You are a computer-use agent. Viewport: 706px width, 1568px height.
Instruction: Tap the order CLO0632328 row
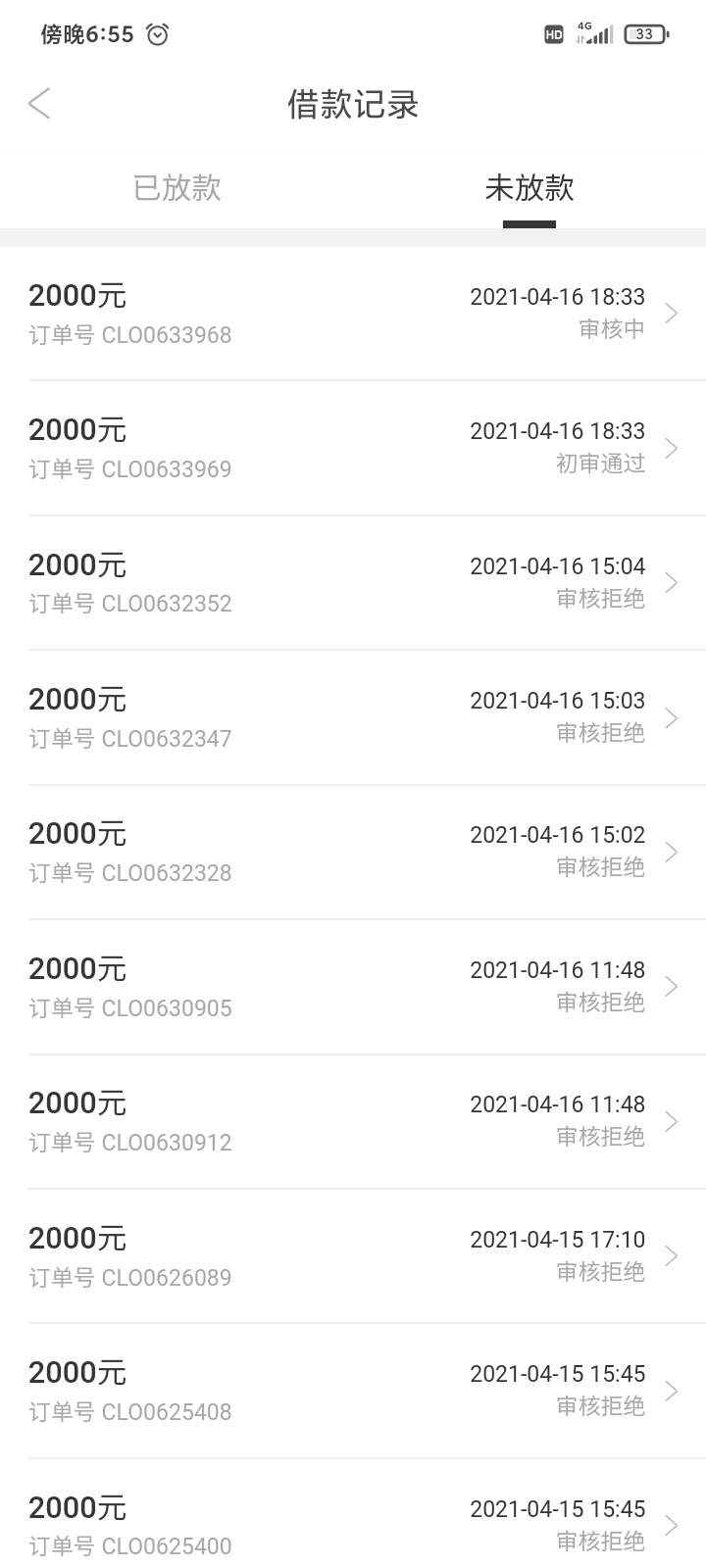click(353, 853)
